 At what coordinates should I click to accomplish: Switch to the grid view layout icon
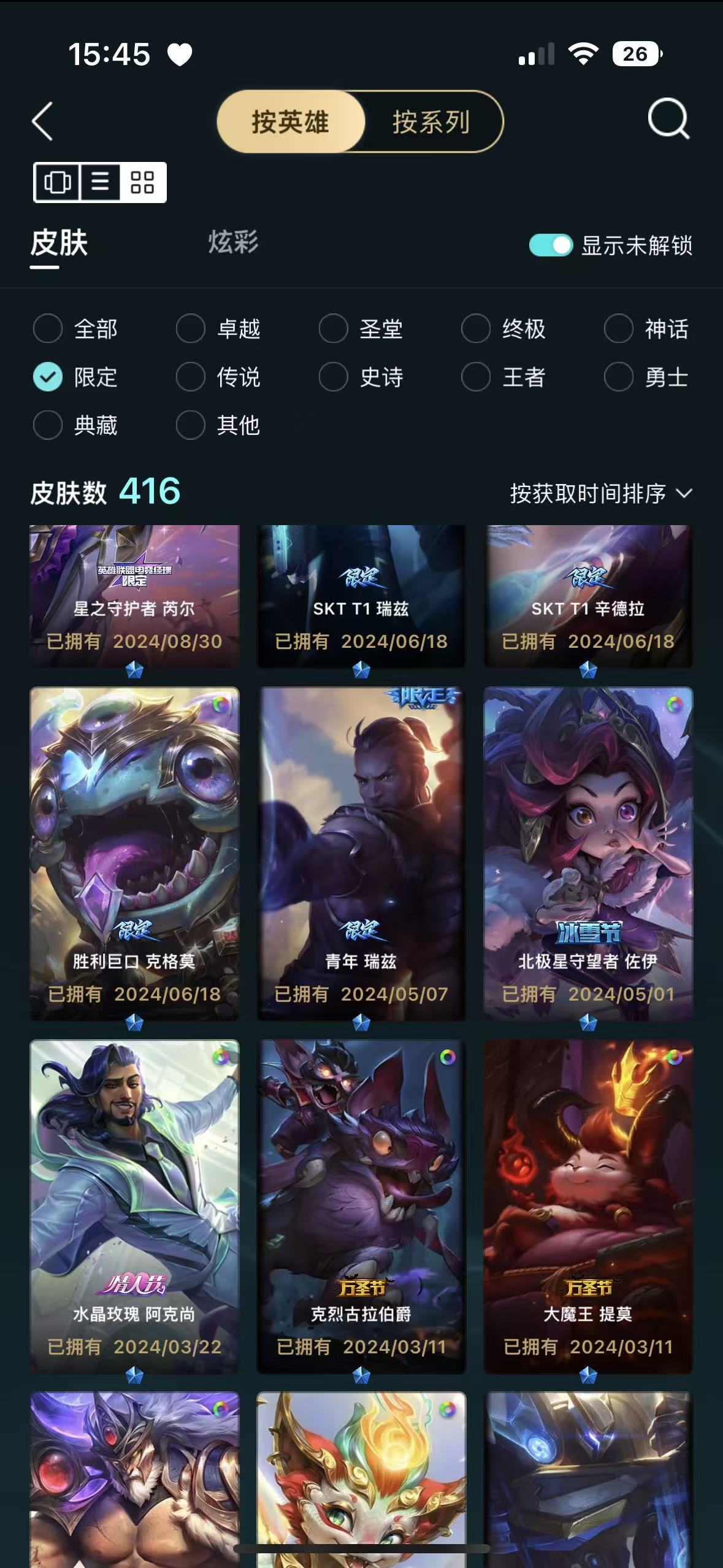point(142,182)
